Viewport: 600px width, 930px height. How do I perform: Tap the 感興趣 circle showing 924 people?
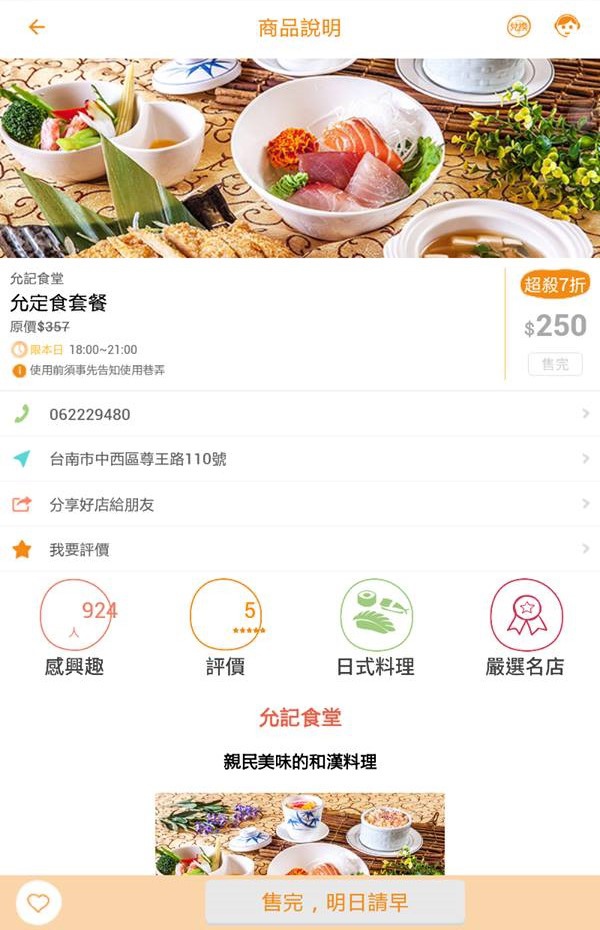75,616
